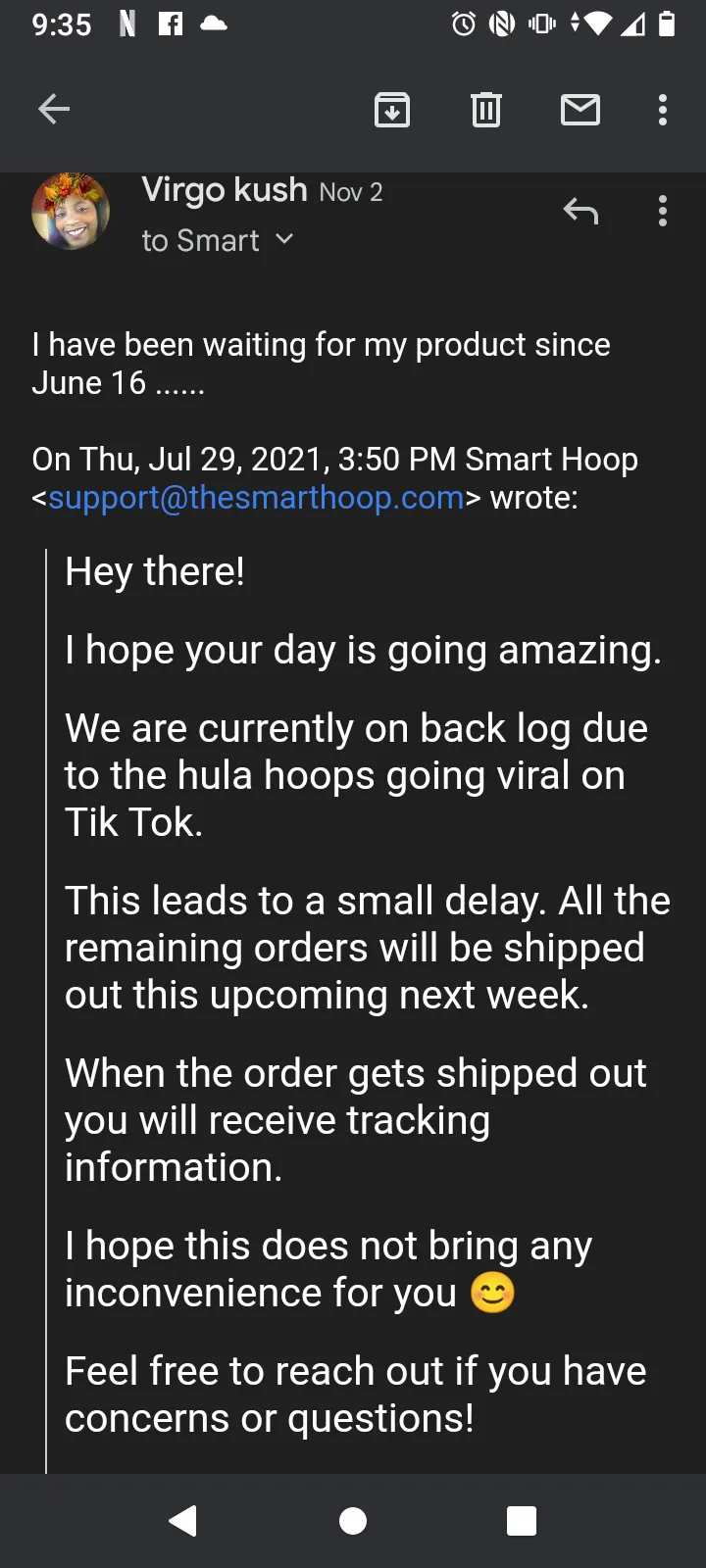Archive this email conversation
706x1568 pixels.
tap(392, 109)
